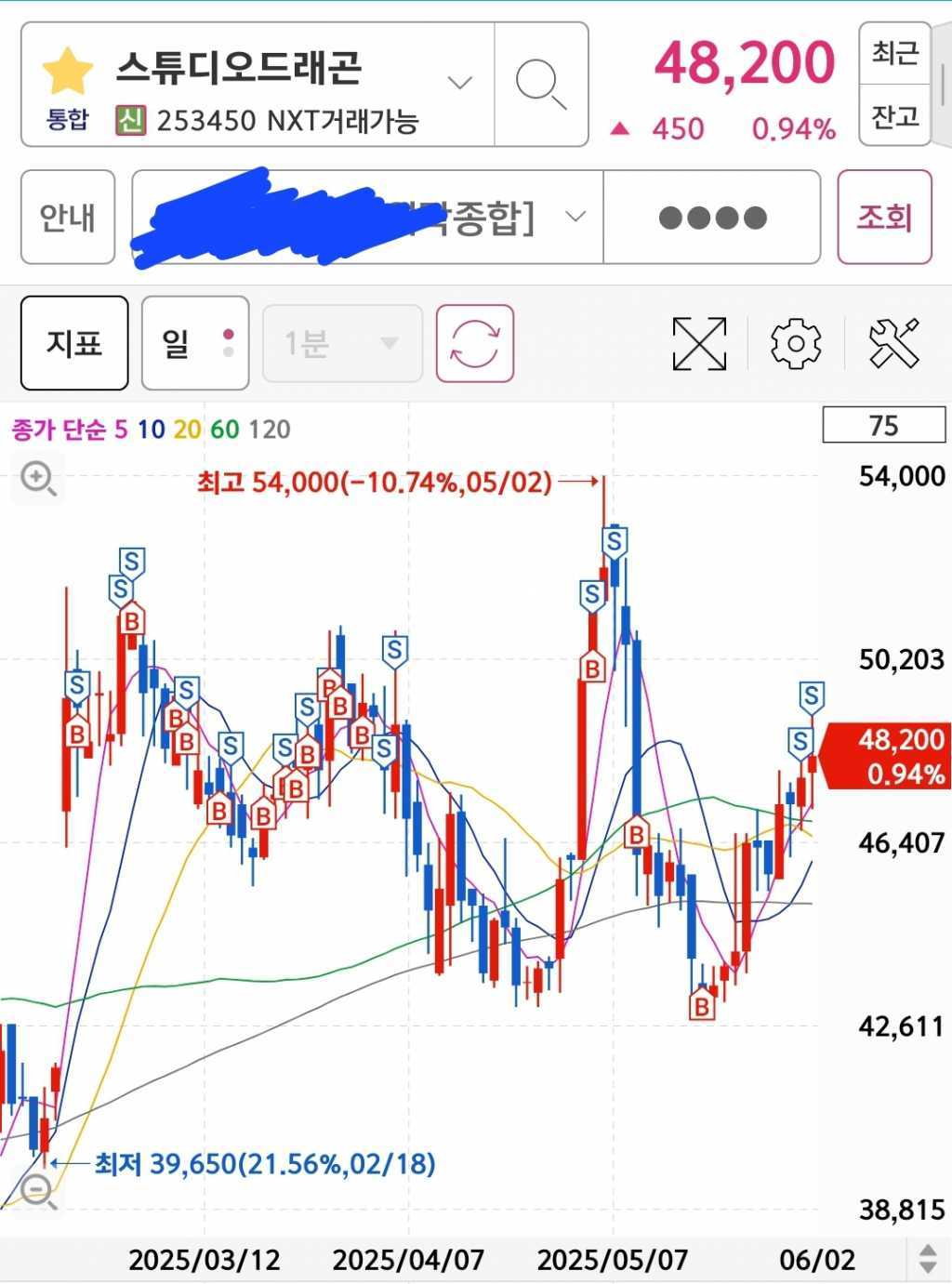The image size is (952, 1284).
Task: Open the 지표 indicators button
Action: [74, 343]
